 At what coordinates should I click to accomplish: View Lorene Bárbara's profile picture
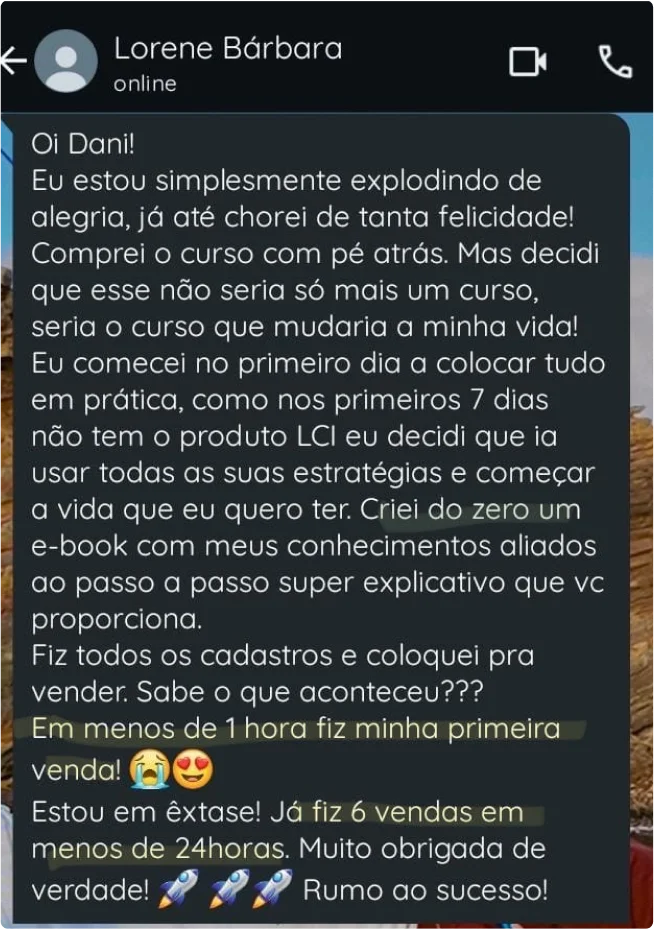[68, 63]
